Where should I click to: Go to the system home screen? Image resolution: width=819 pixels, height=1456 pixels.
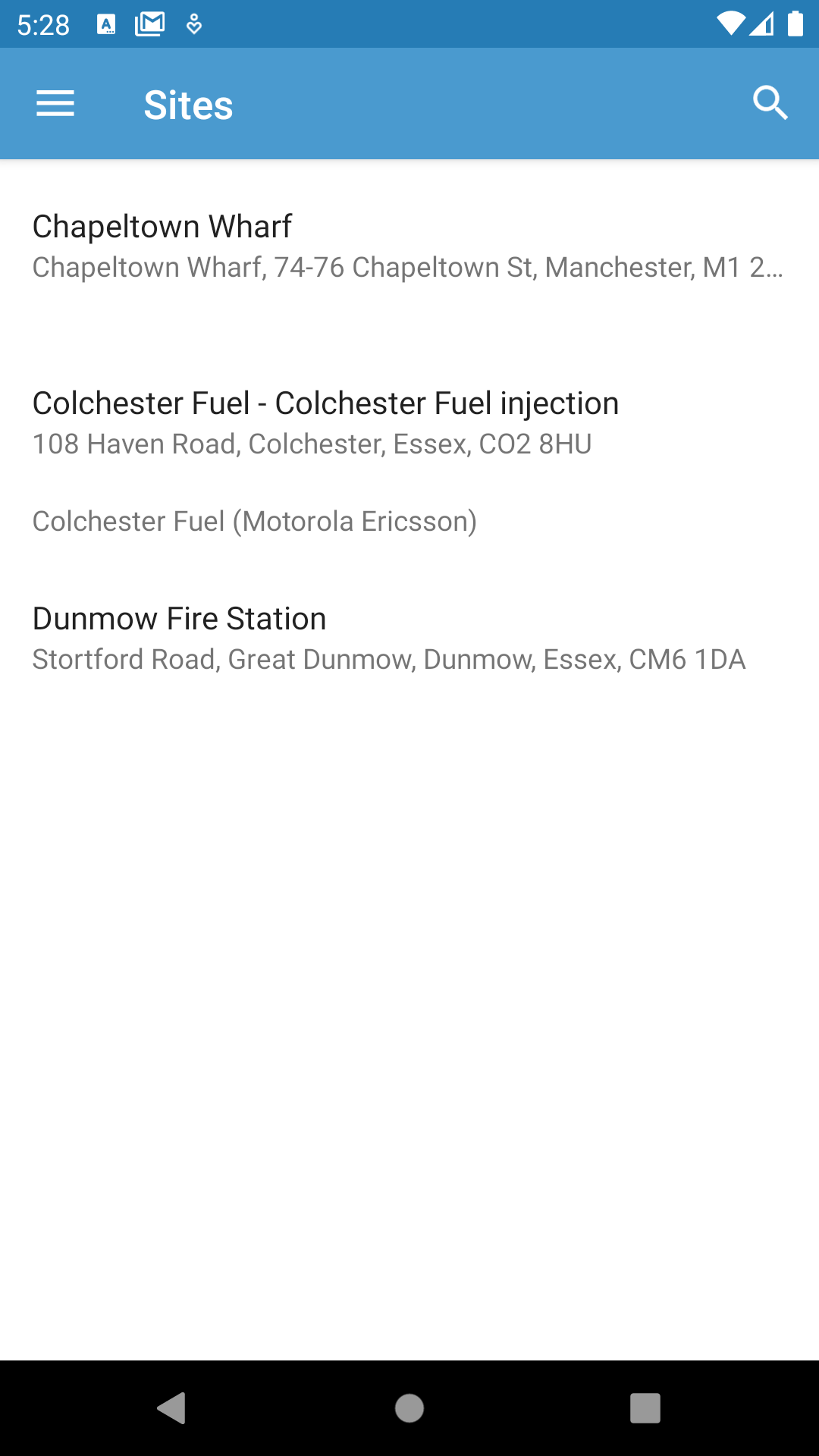click(409, 1408)
